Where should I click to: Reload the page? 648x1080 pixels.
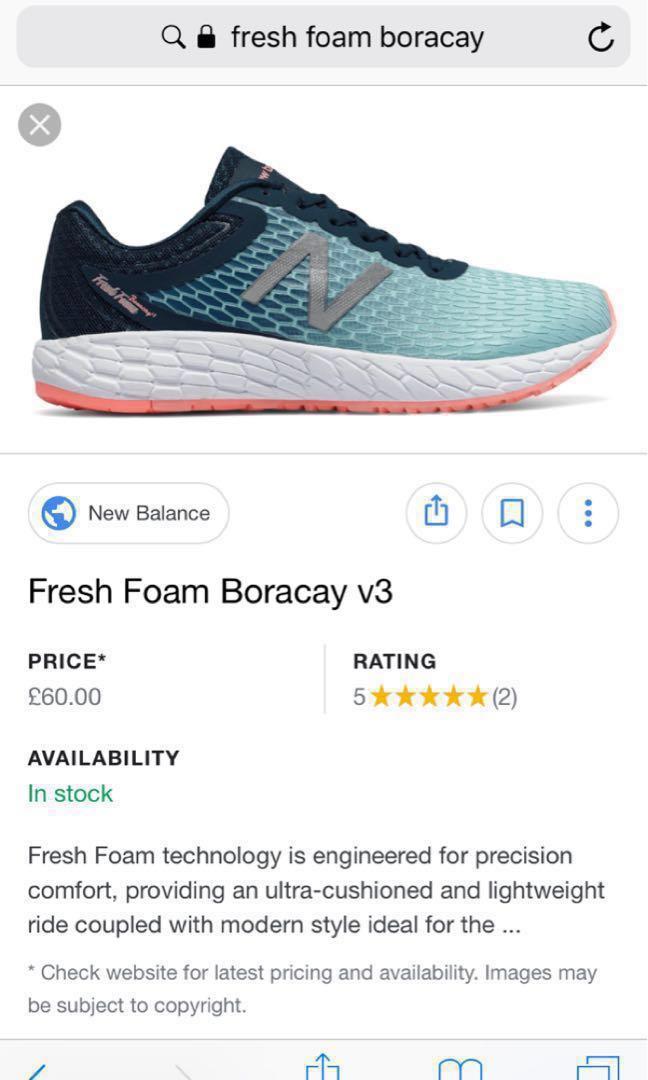pos(600,37)
